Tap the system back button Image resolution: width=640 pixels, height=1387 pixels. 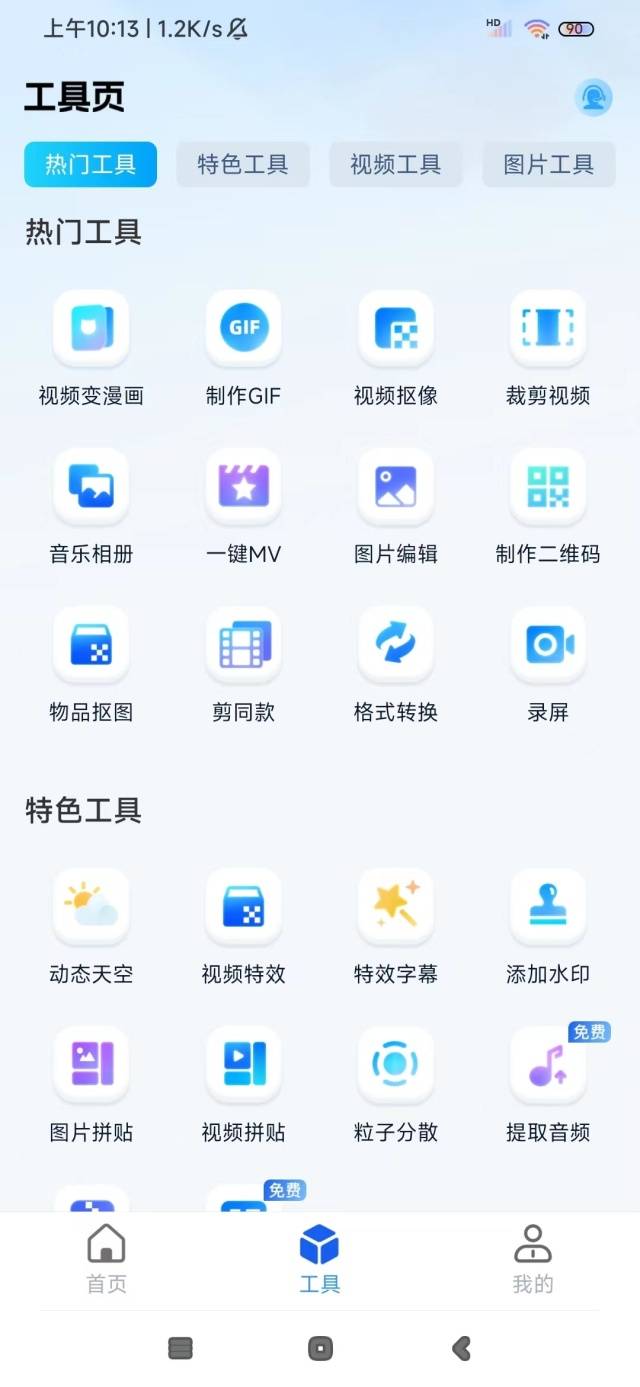click(461, 1348)
